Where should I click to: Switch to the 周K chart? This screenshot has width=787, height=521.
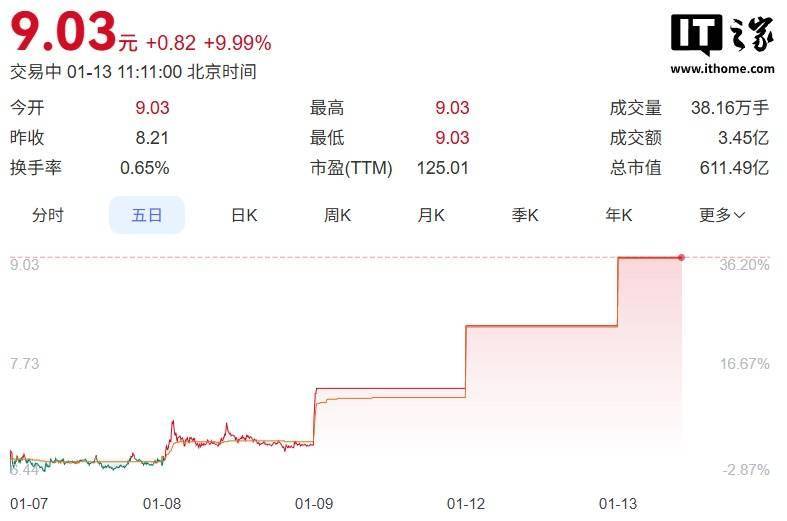click(337, 215)
